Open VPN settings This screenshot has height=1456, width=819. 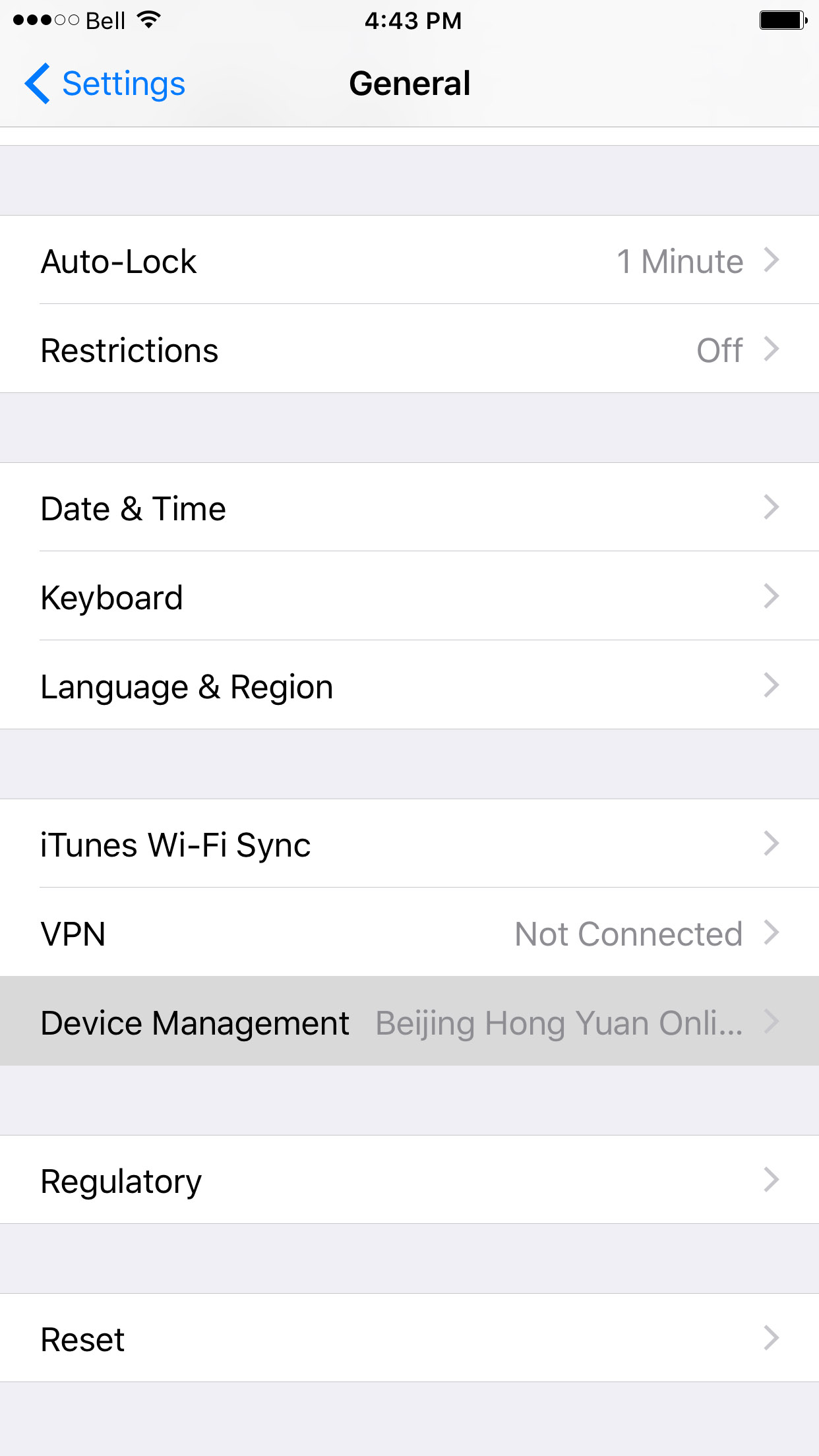pyautogui.click(x=409, y=933)
